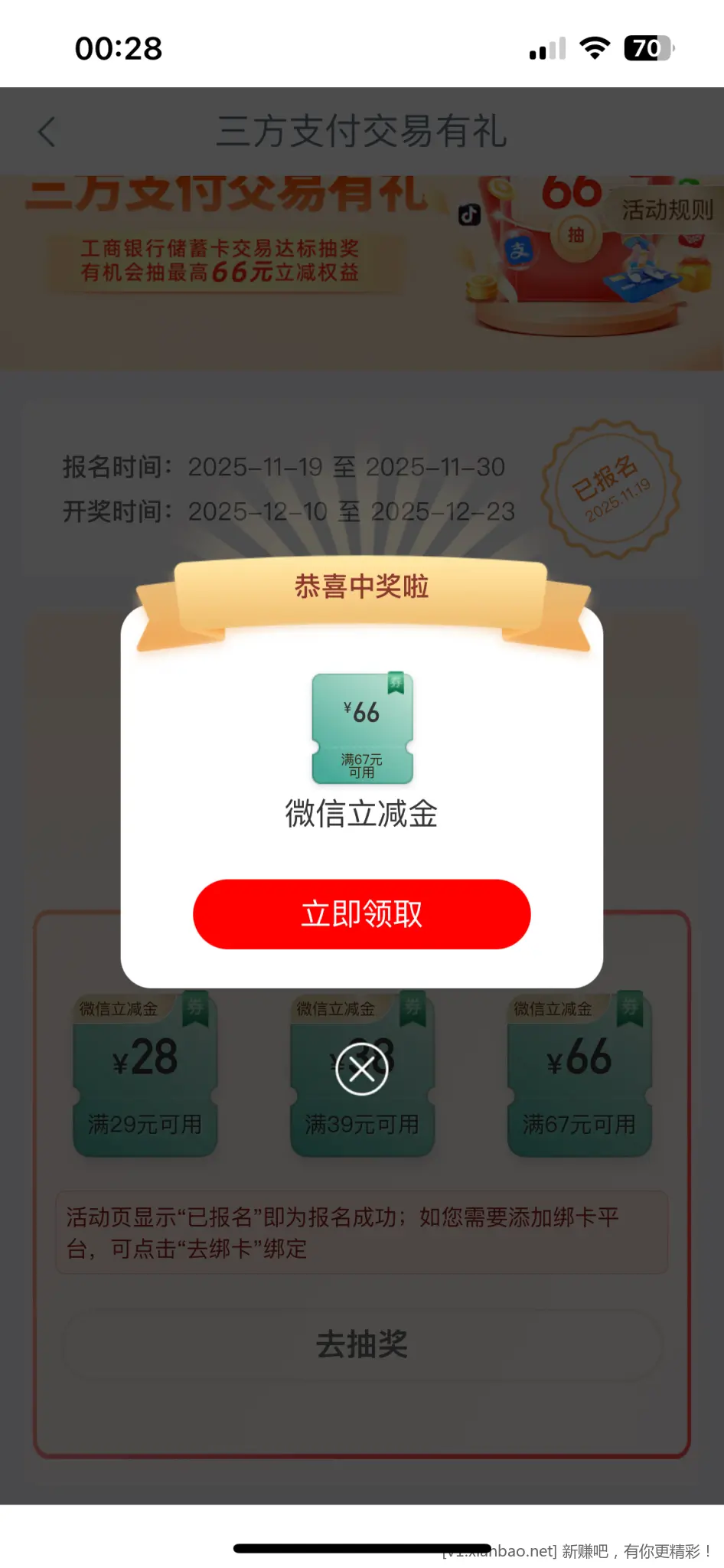Dismiss the prize popup with the X

[x=361, y=1069]
